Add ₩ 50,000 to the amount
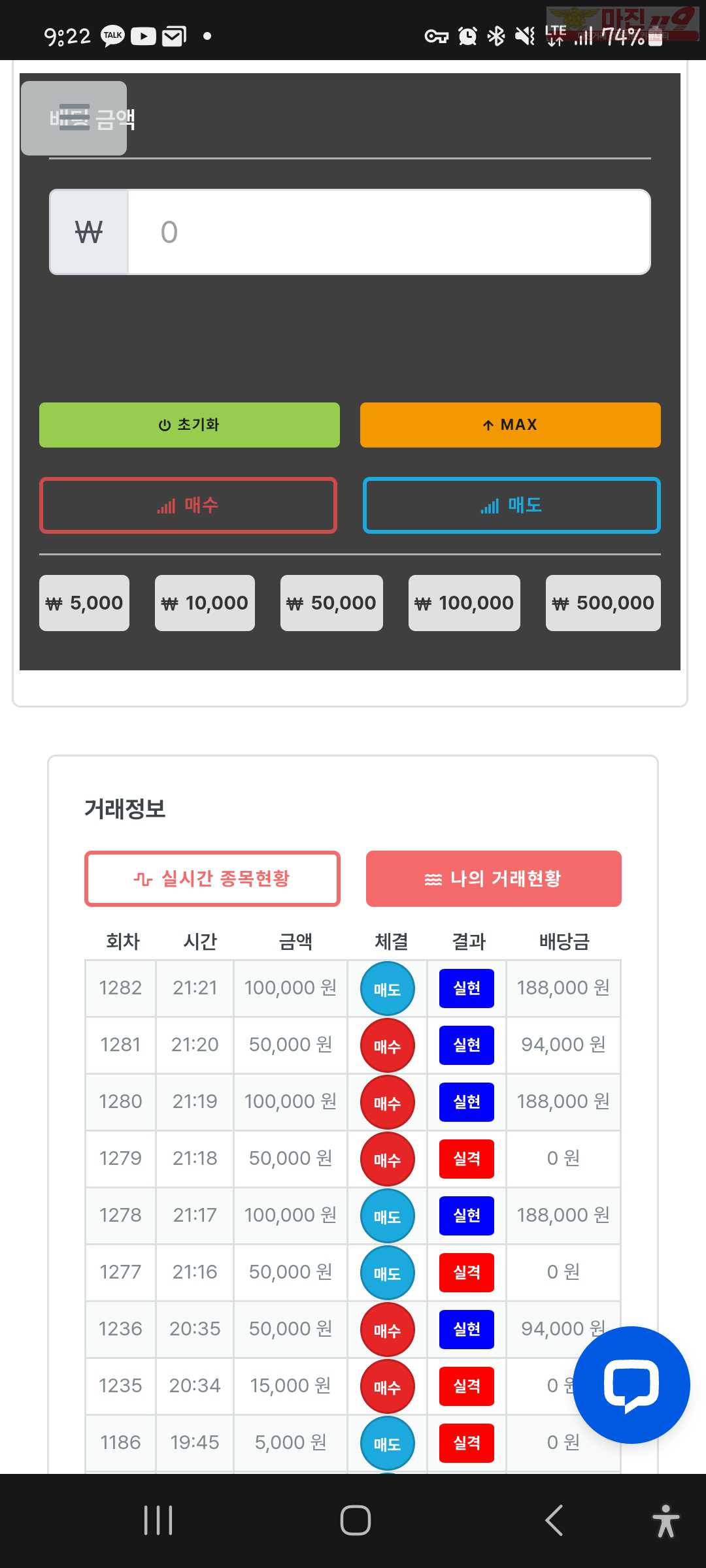The image size is (706, 1568). pyautogui.click(x=331, y=602)
